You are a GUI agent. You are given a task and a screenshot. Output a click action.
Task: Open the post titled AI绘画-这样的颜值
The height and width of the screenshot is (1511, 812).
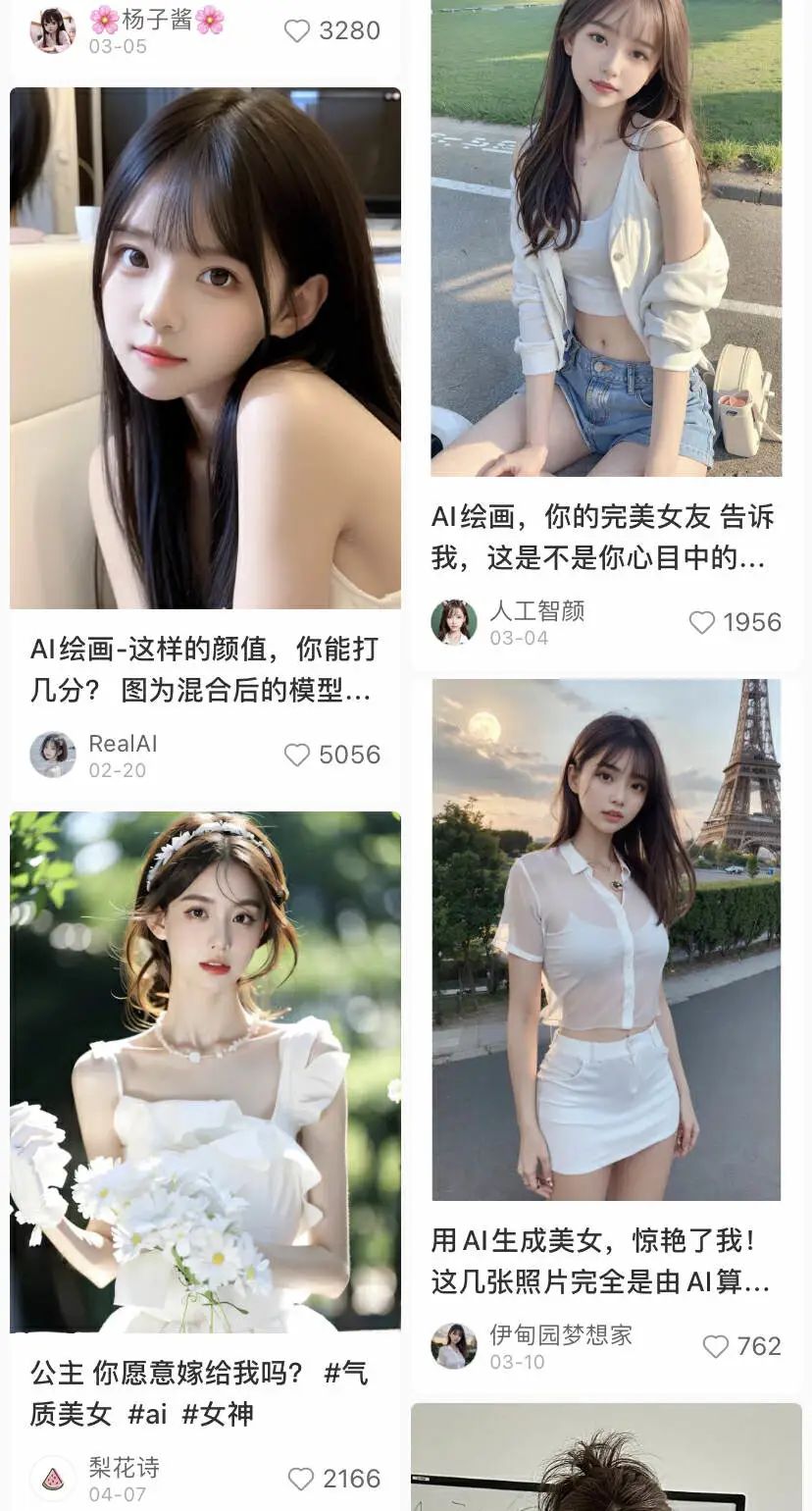coord(204,669)
